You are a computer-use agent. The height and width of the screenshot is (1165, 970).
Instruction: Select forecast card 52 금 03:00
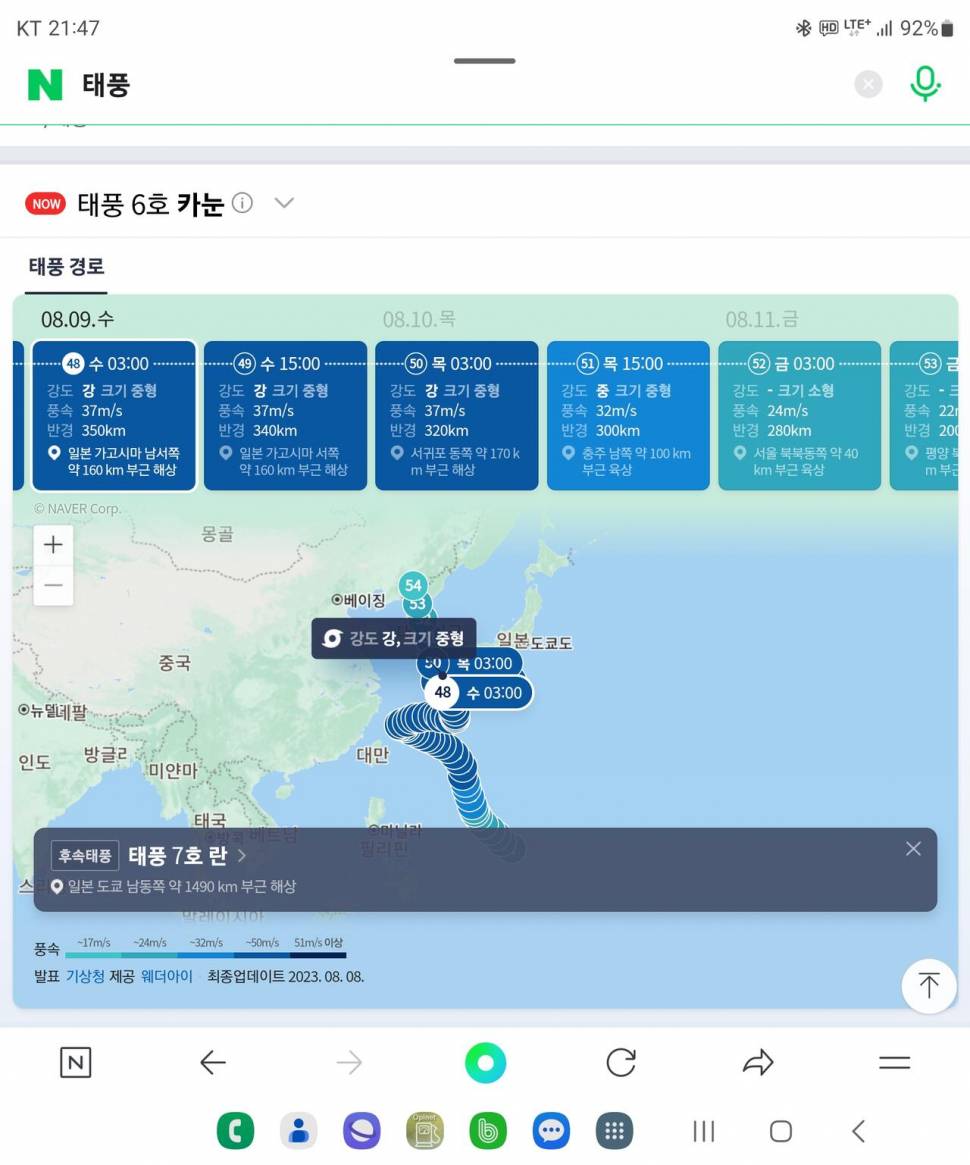[x=799, y=415]
